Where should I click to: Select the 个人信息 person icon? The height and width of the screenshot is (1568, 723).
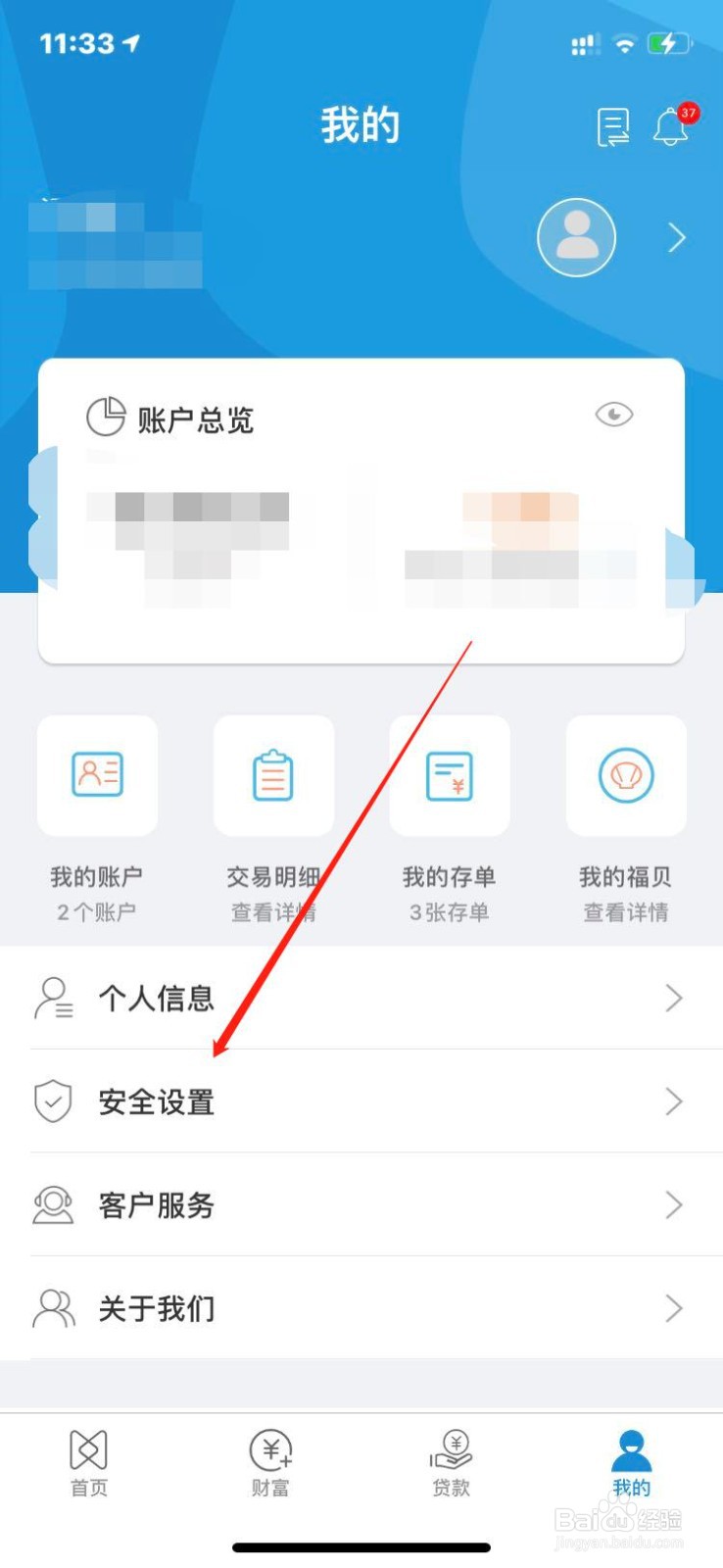click(x=54, y=999)
